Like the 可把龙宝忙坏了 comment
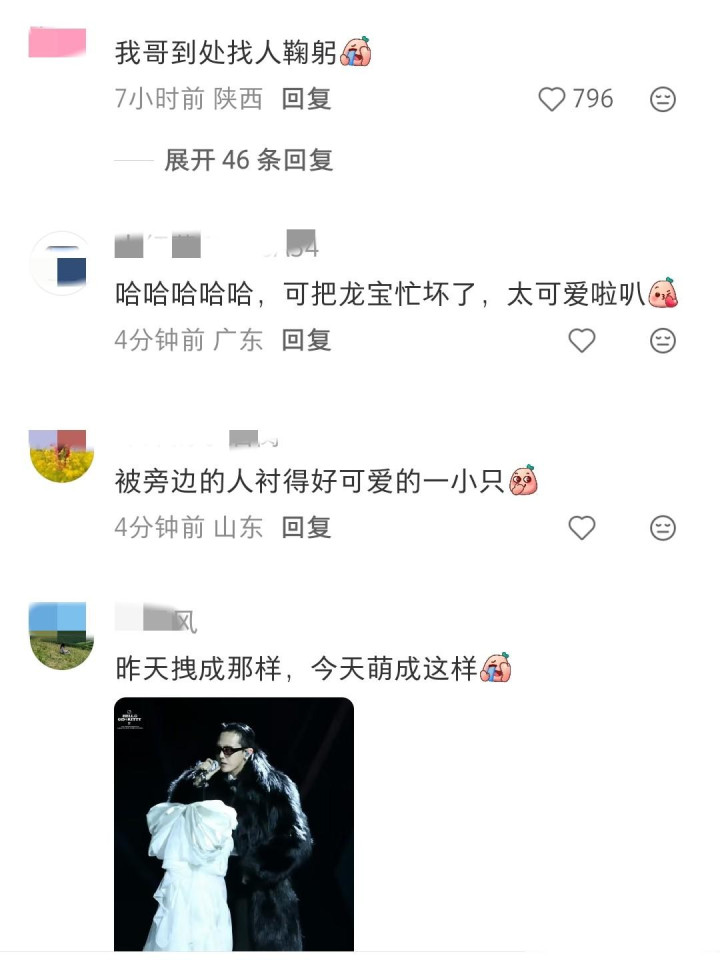 tap(582, 341)
